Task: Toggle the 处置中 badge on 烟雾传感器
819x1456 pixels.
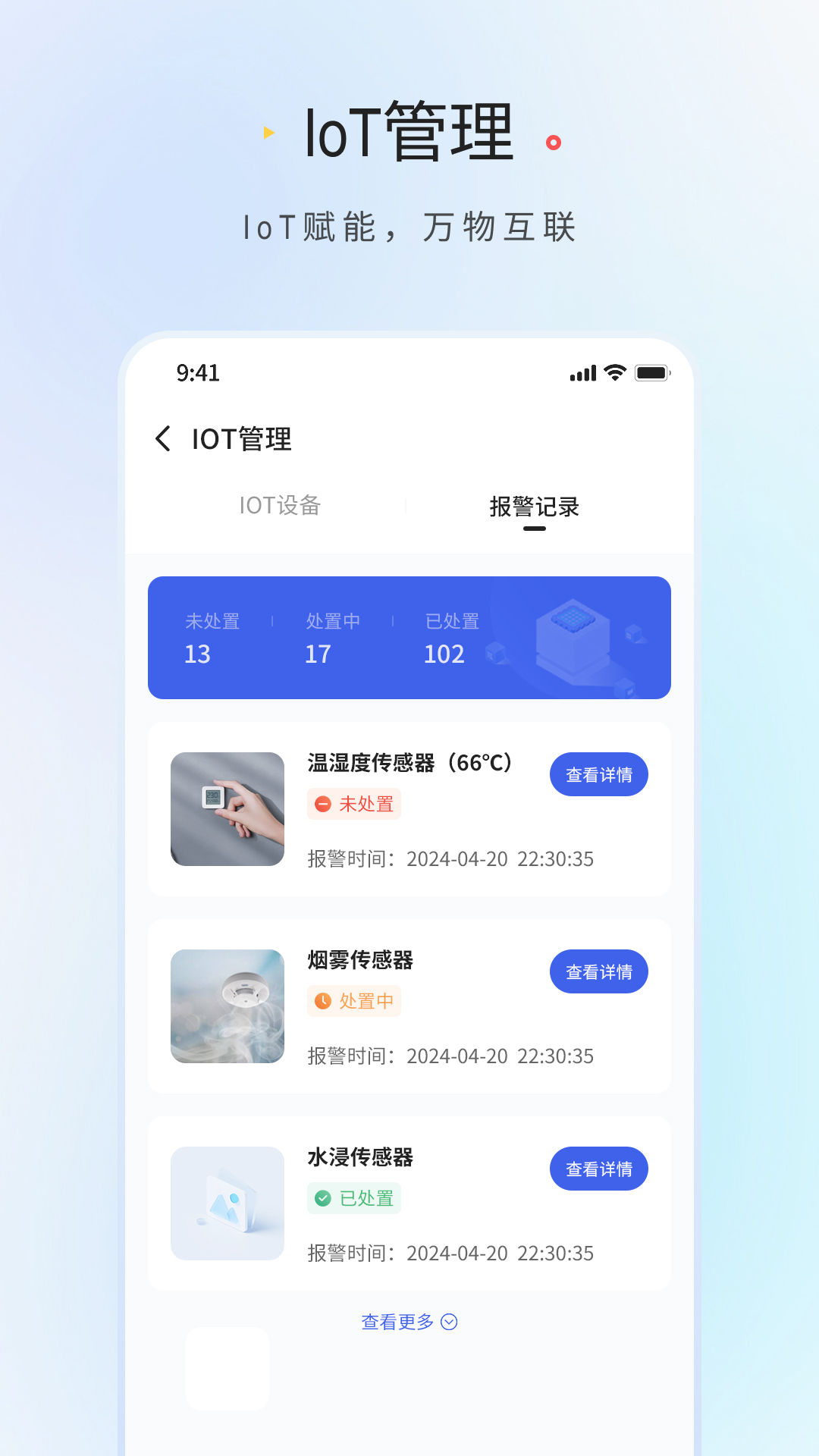Action: [354, 1001]
